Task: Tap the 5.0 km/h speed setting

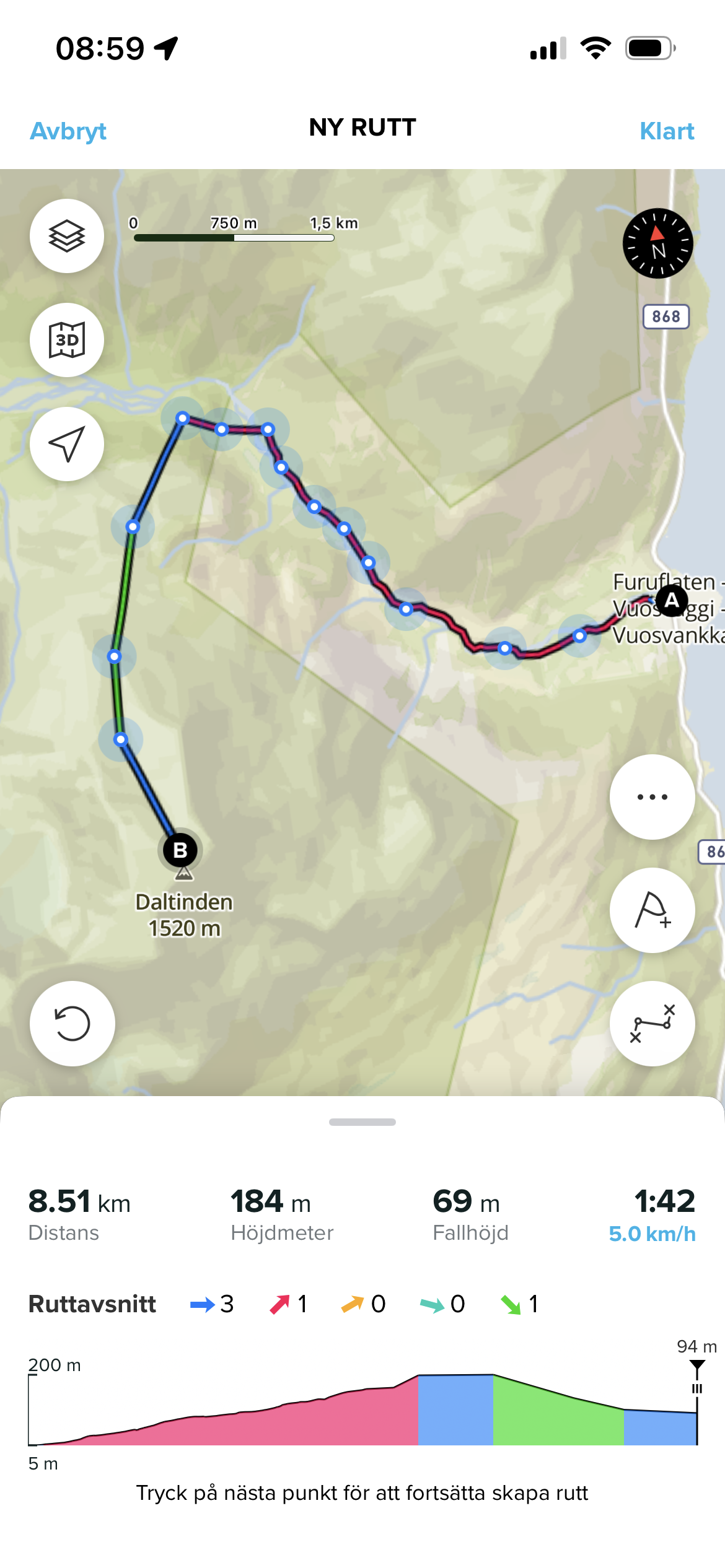Action: click(x=652, y=1234)
